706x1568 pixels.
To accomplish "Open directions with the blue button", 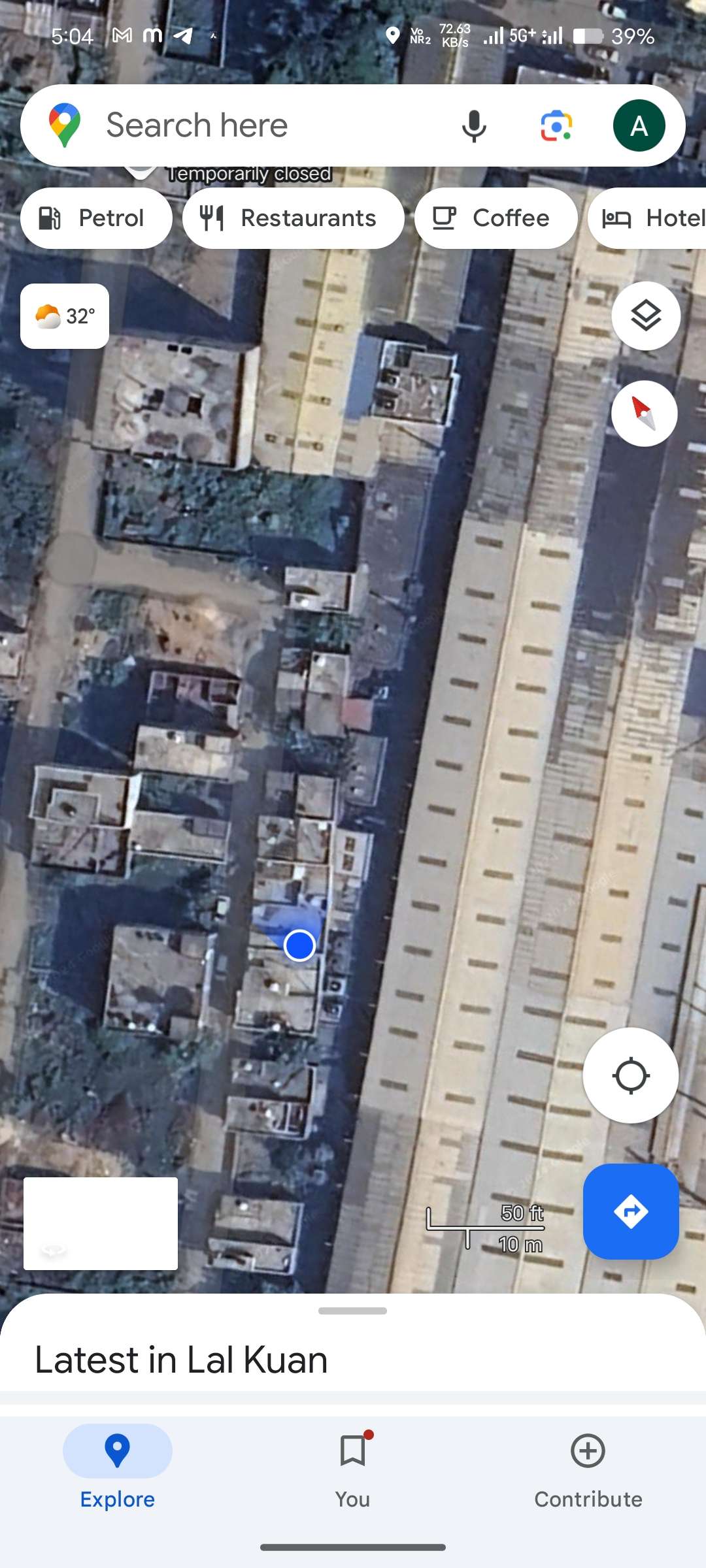I will pyautogui.click(x=631, y=1211).
